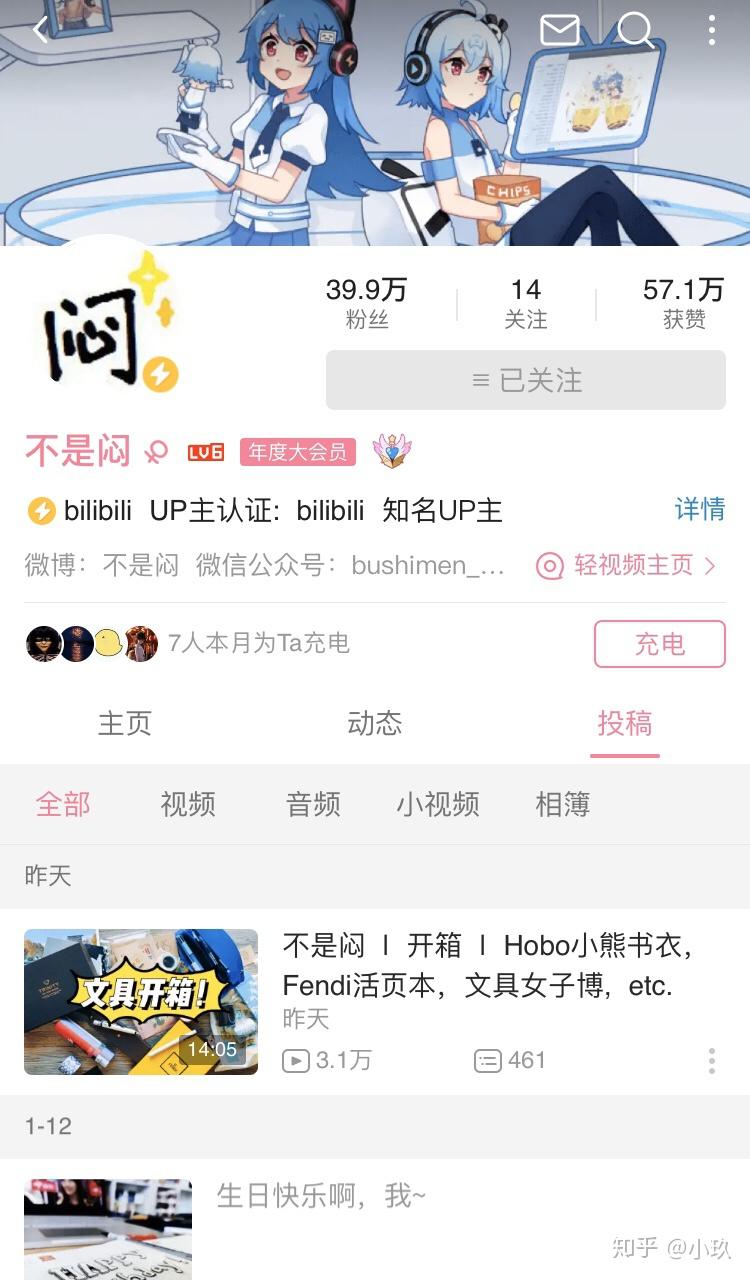Open the 文具开箱 video thumbnail
Image resolution: width=750 pixels, height=1280 pixels.
pyautogui.click(x=141, y=1002)
